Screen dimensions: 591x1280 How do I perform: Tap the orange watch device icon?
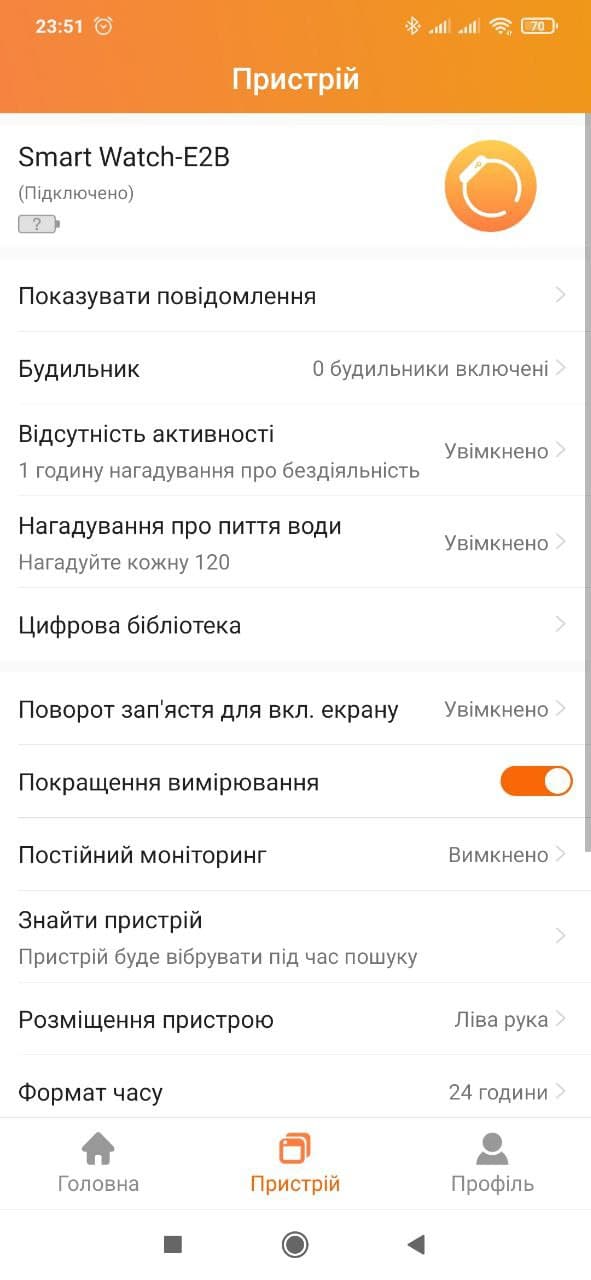point(490,186)
